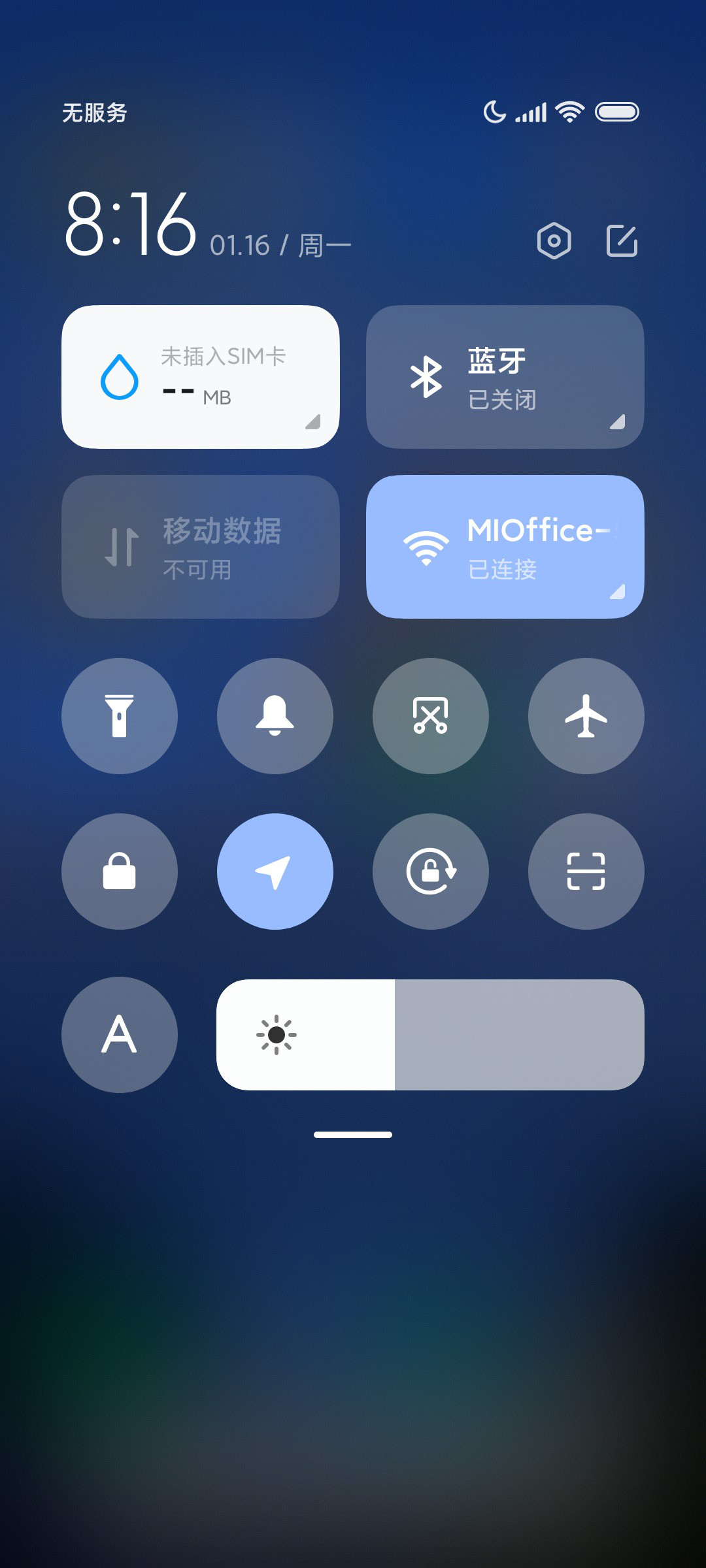Tap the padlock icon to lock the screen
Viewport: 706px width, 1568px height.
tap(120, 872)
